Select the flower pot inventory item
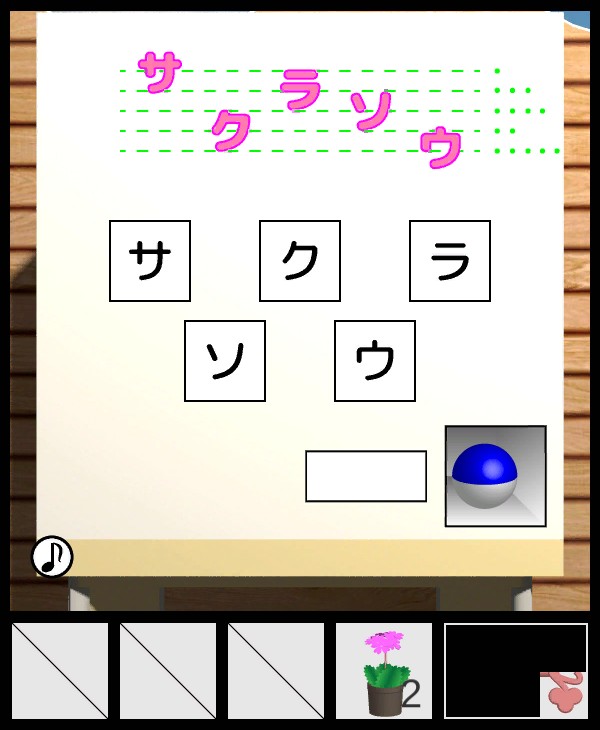 point(384,671)
